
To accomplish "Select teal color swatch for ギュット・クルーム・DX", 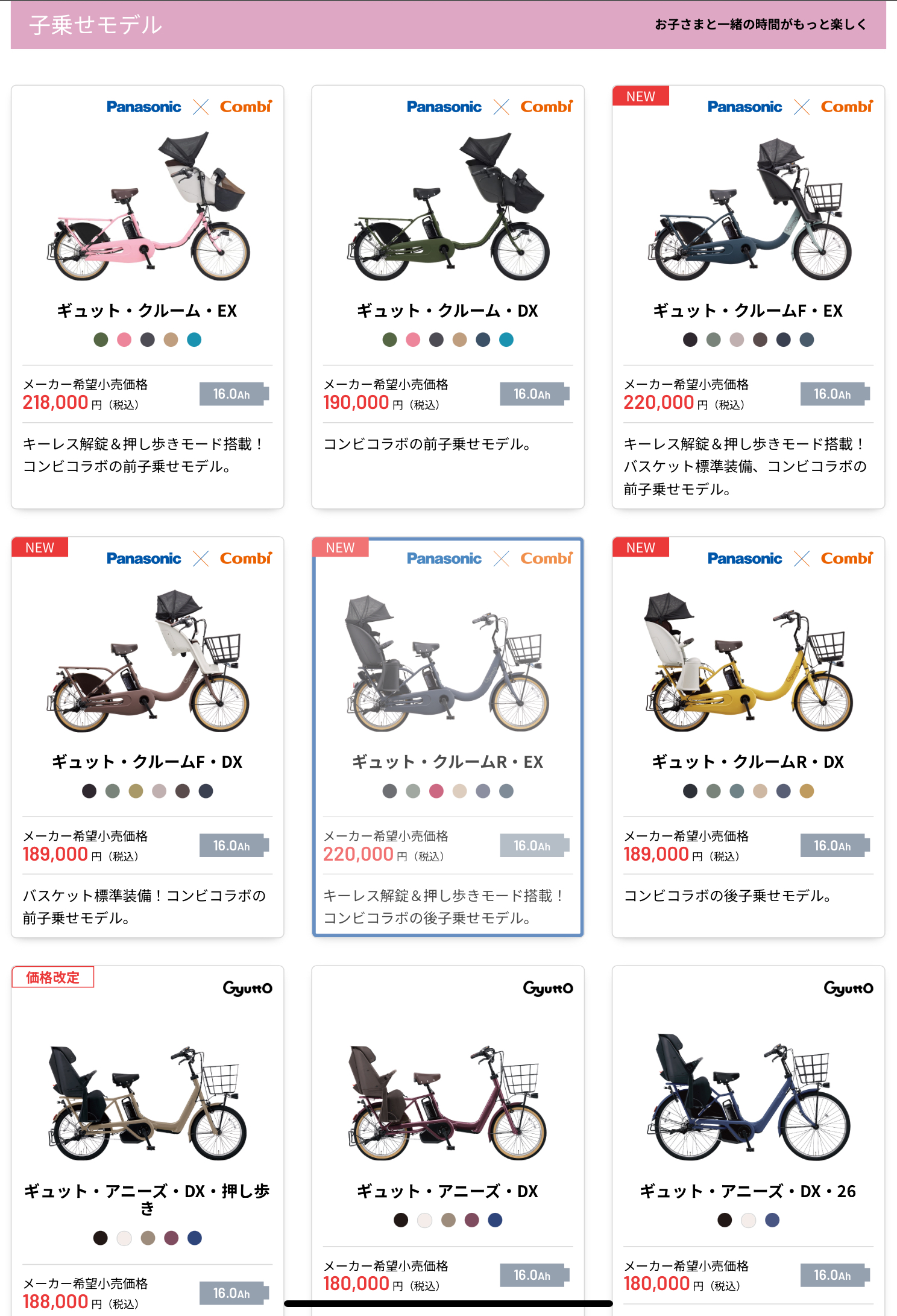I will tap(506, 340).
